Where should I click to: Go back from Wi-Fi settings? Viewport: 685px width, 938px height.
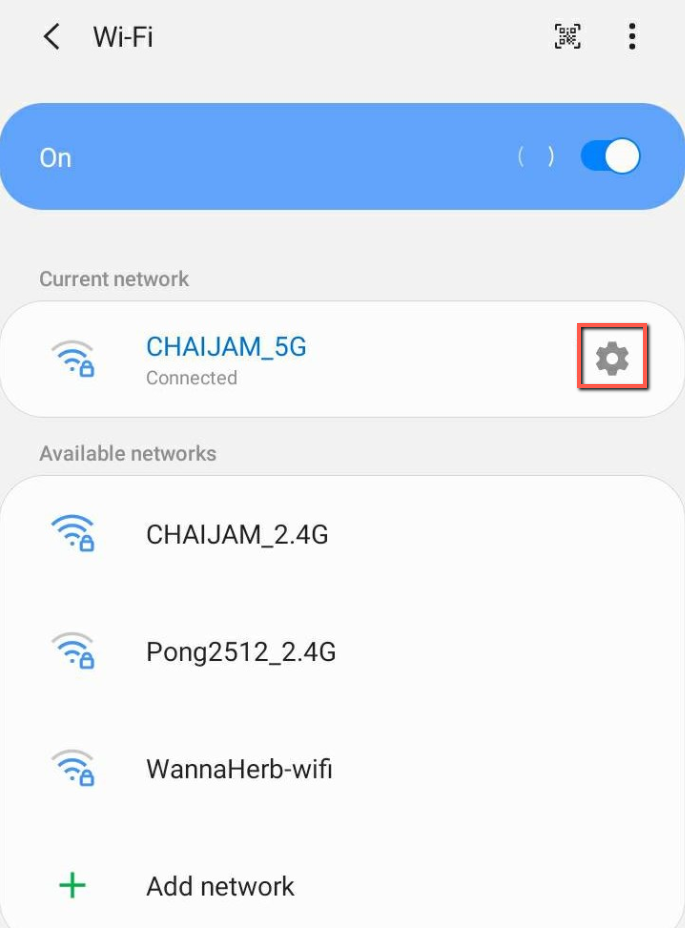51,38
